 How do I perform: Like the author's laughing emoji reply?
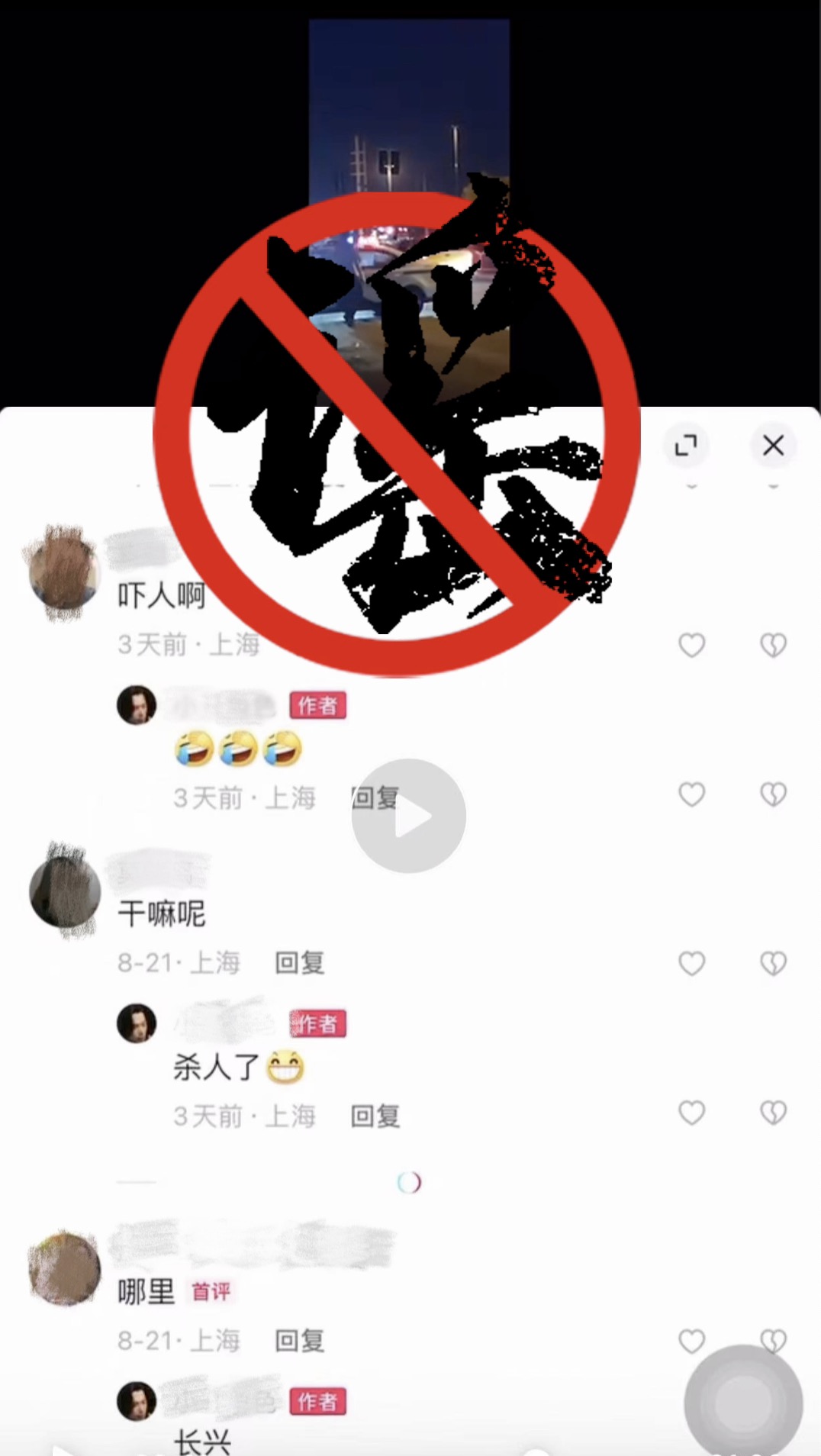(x=691, y=795)
